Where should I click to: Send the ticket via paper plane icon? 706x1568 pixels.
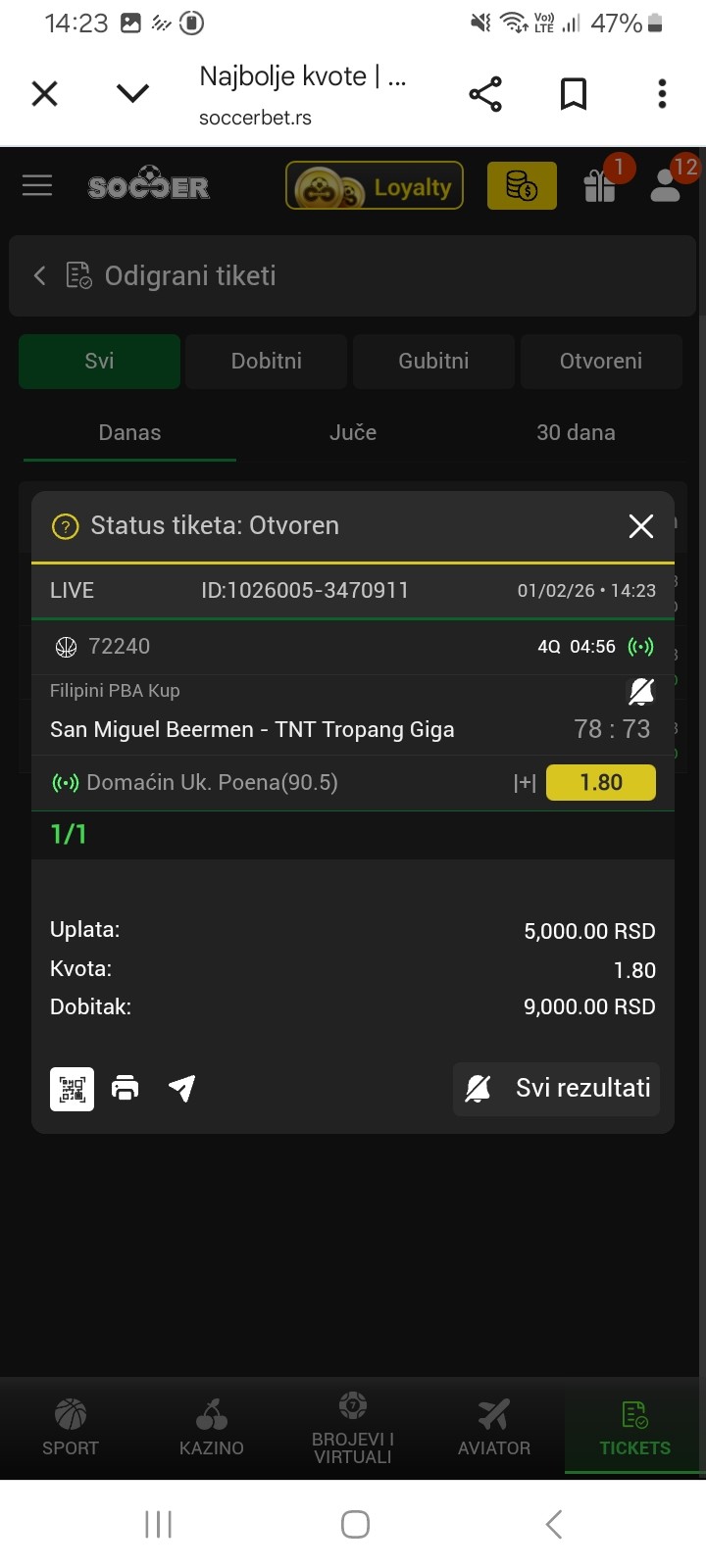pyautogui.click(x=182, y=1088)
